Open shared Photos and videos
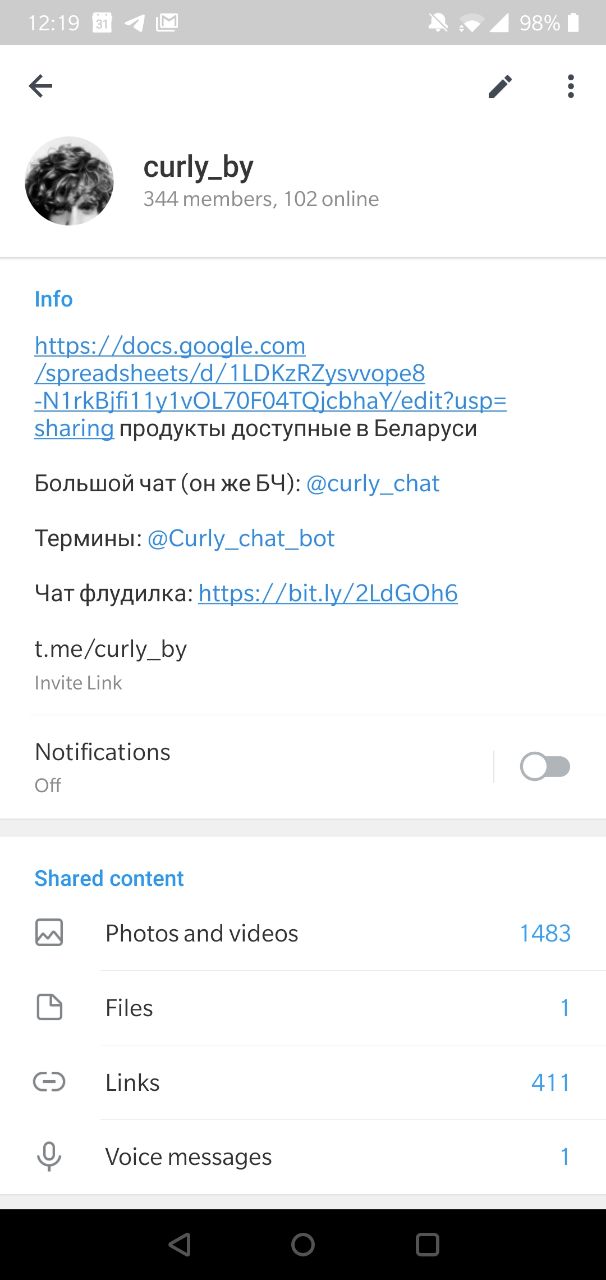 pyautogui.click(x=303, y=933)
